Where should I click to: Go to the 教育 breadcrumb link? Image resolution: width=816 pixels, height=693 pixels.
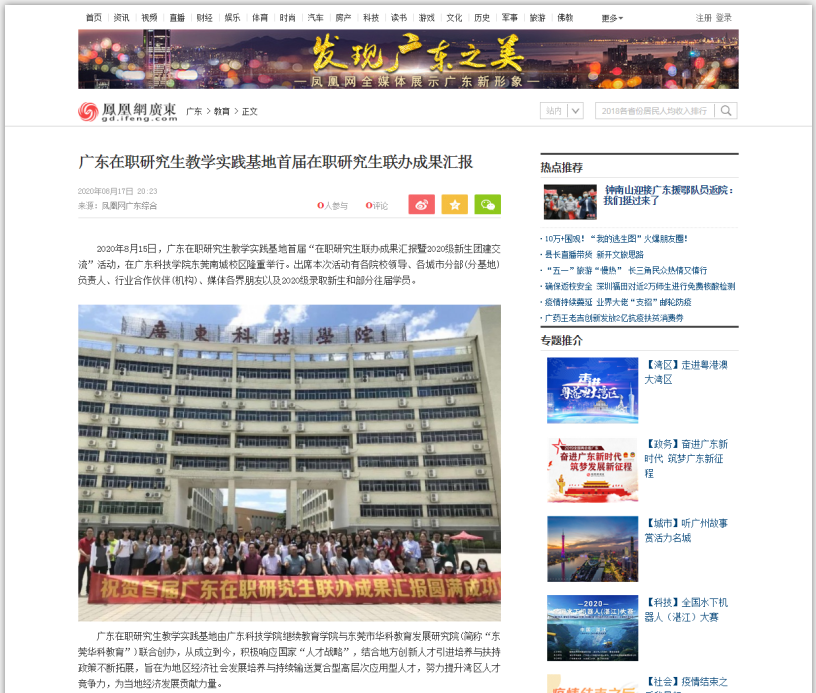pos(221,111)
